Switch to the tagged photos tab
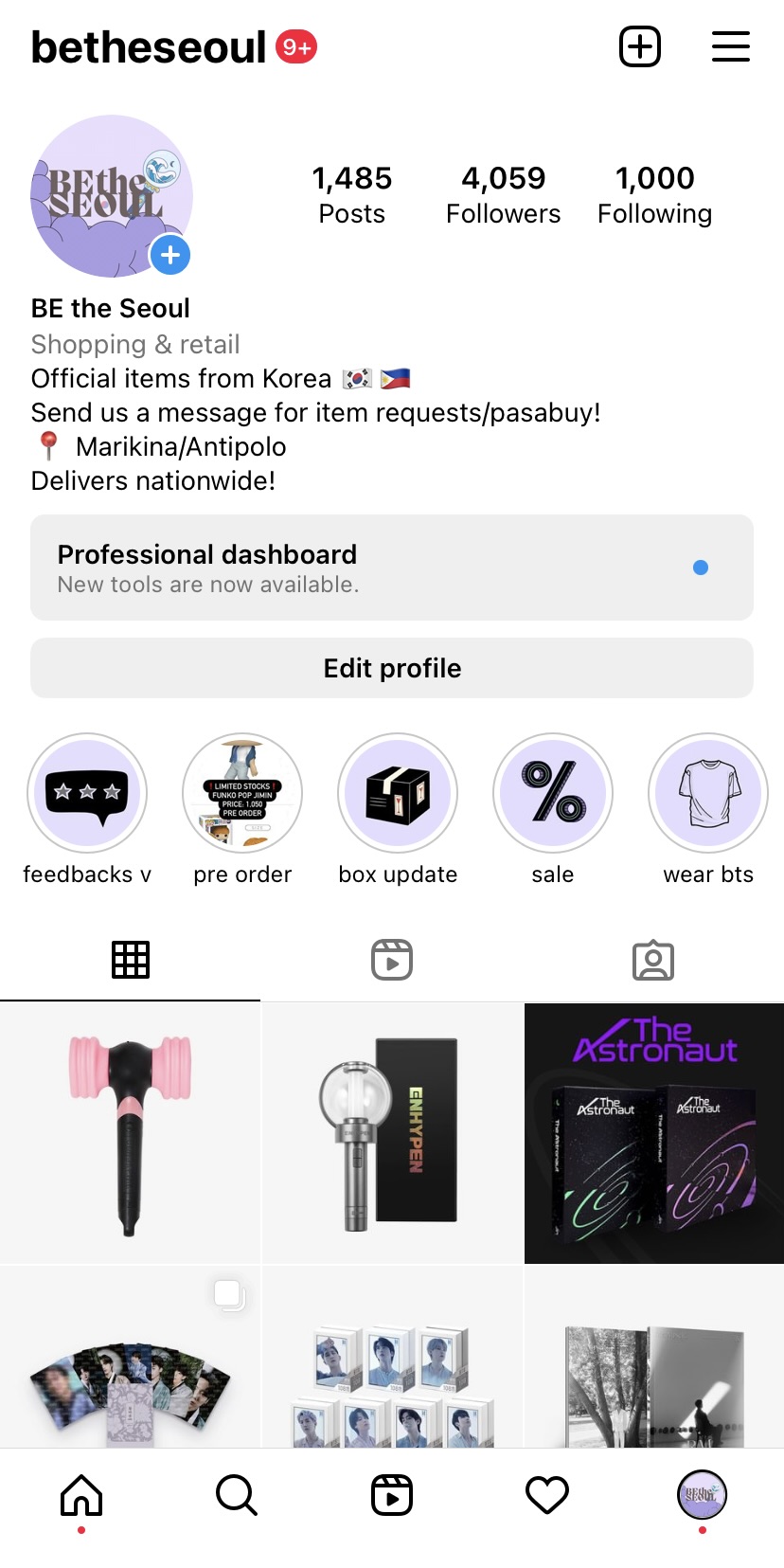This screenshot has height=1568, width=784. tap(653, 960)
